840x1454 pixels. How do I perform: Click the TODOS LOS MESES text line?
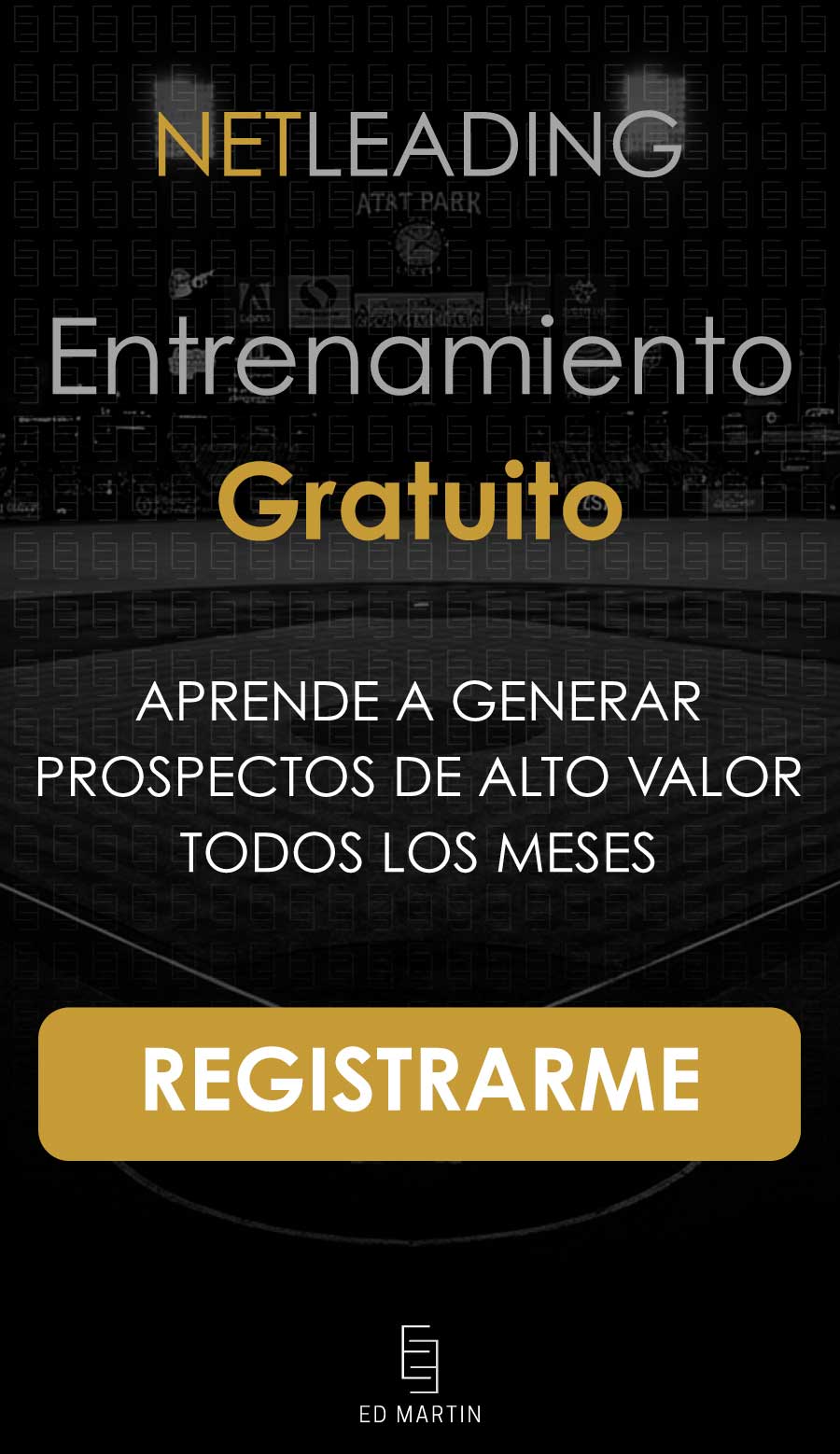click(x=419, y=849)
